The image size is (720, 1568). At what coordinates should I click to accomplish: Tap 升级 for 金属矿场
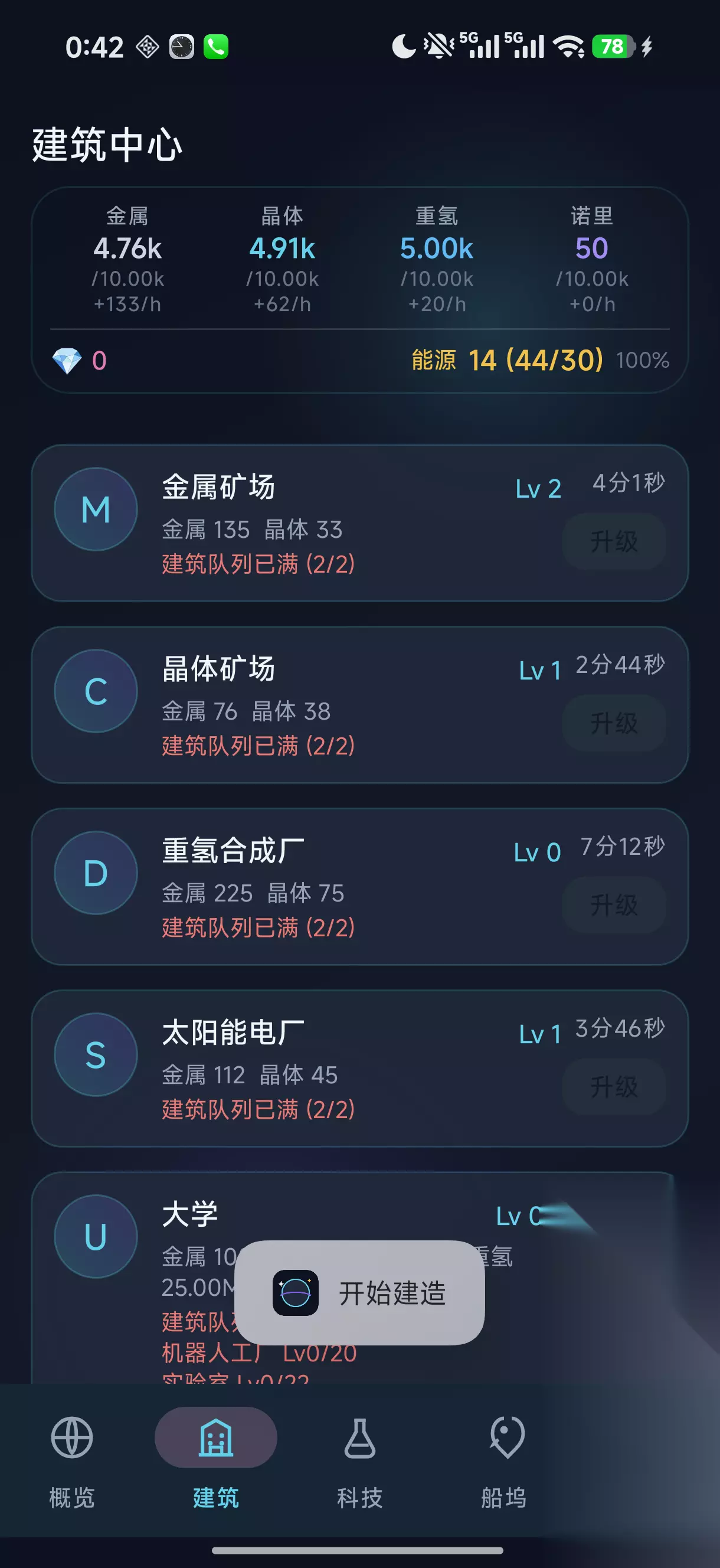pos(614,541)
